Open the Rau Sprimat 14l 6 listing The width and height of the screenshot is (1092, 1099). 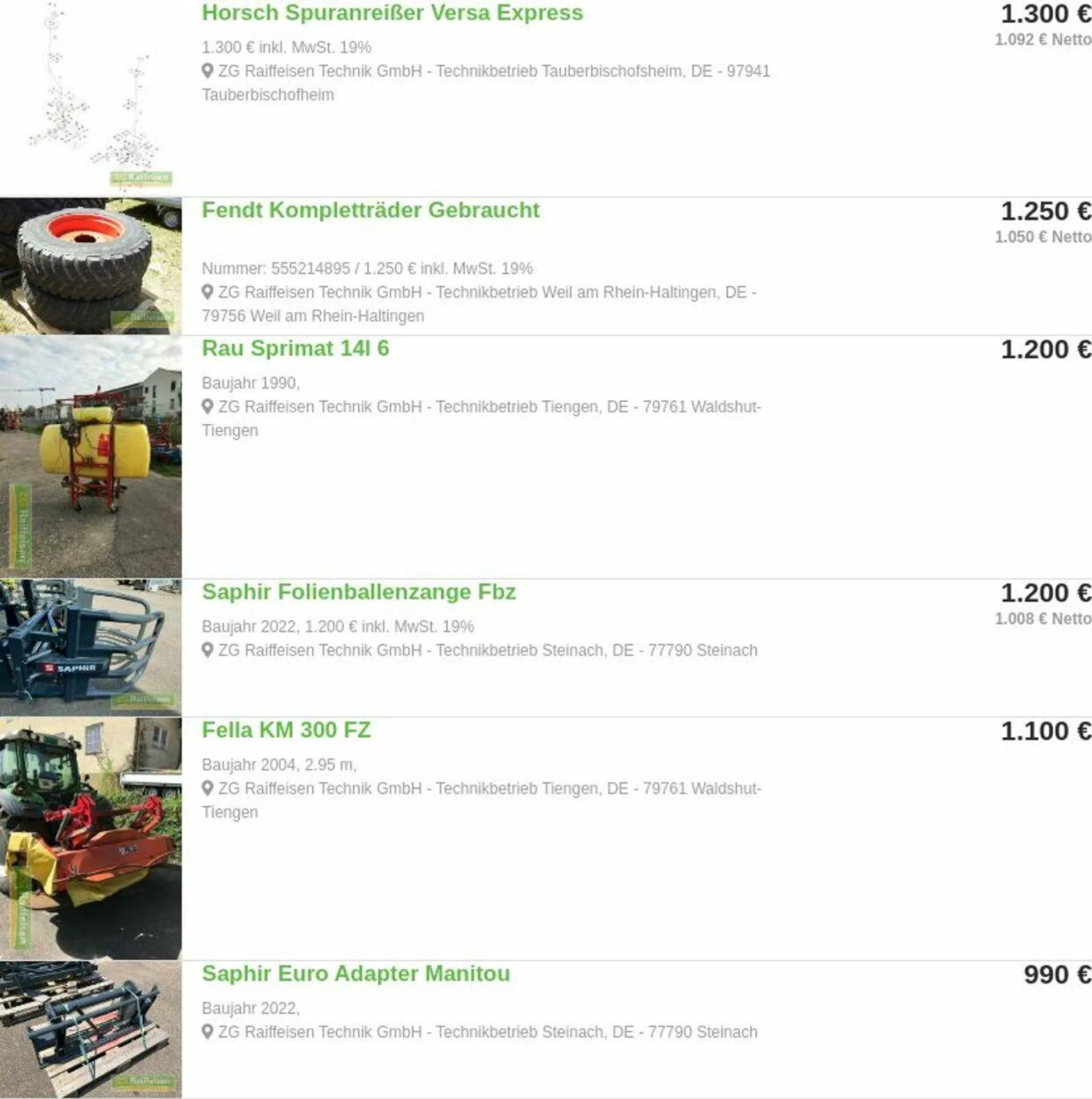(x=295, y=348)
